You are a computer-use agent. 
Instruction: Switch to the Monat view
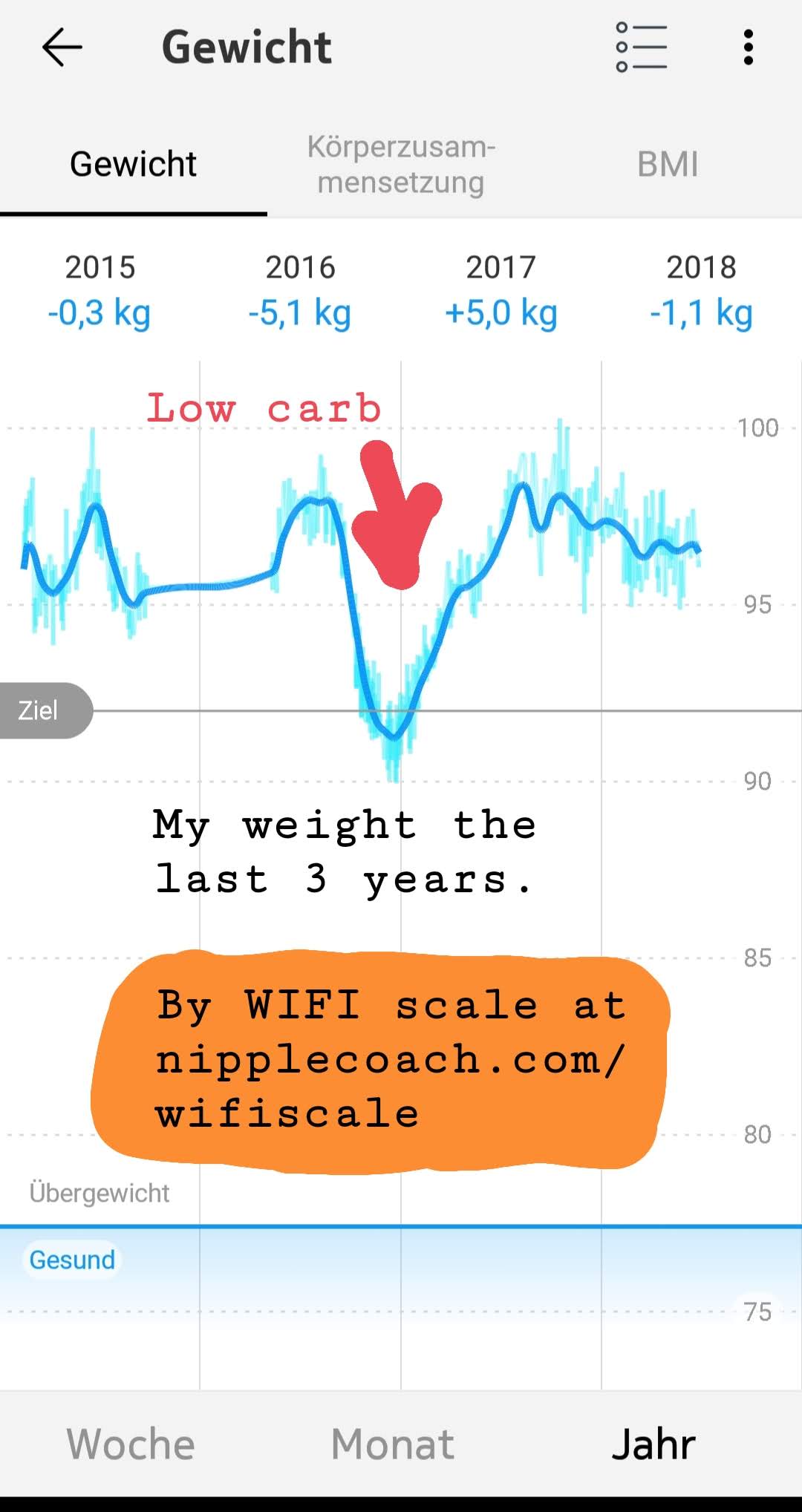coord(393,1444)
